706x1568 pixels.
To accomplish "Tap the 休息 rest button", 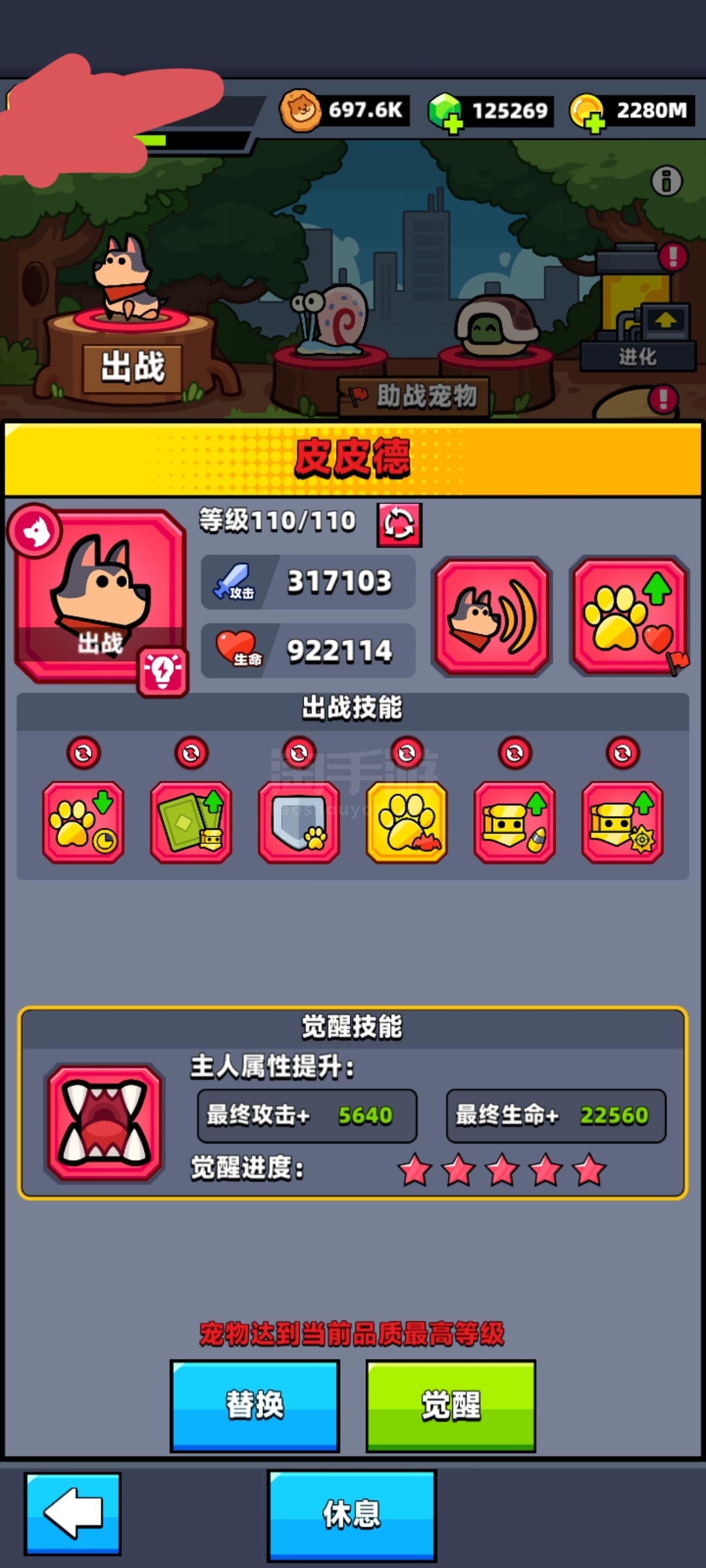I will point(352,1514).
